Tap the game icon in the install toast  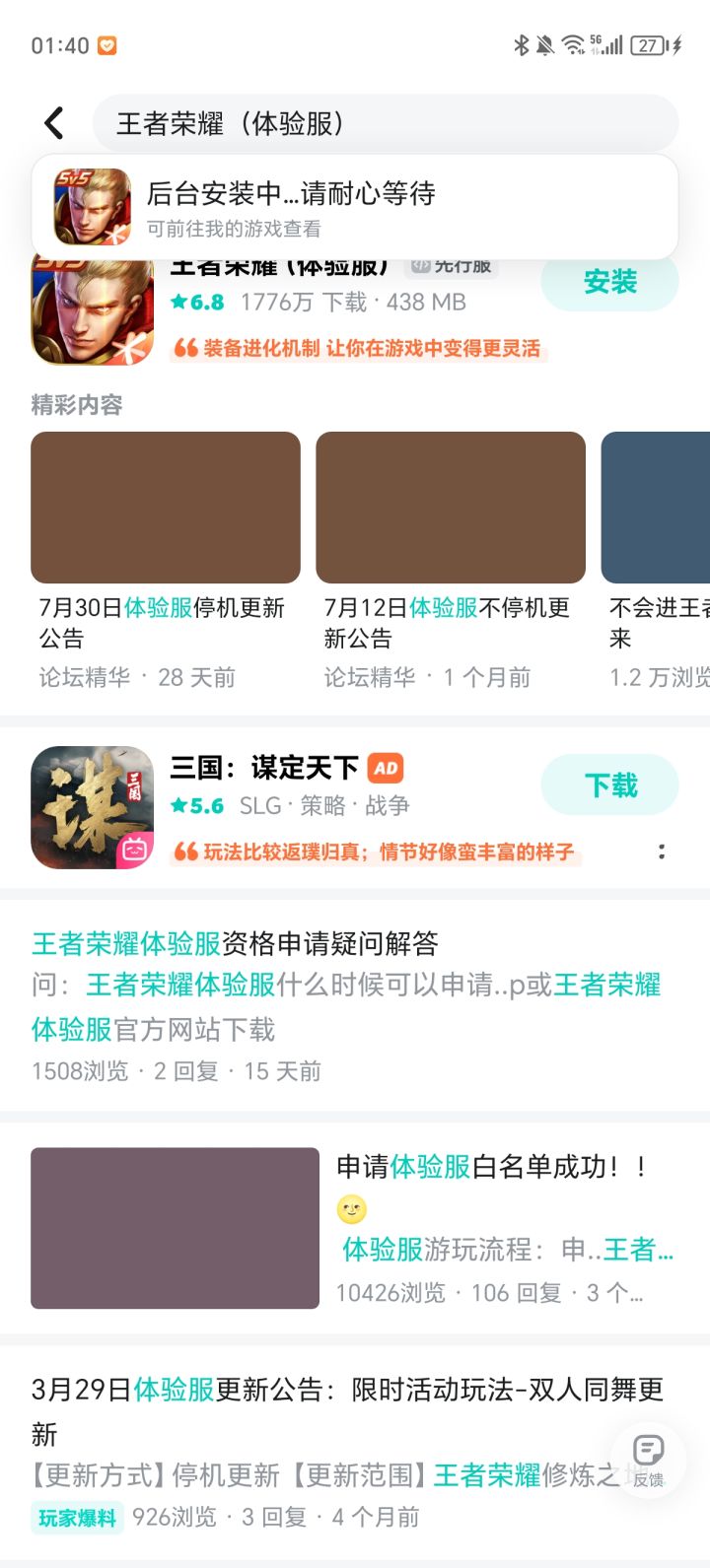click(x=91, y=207)
